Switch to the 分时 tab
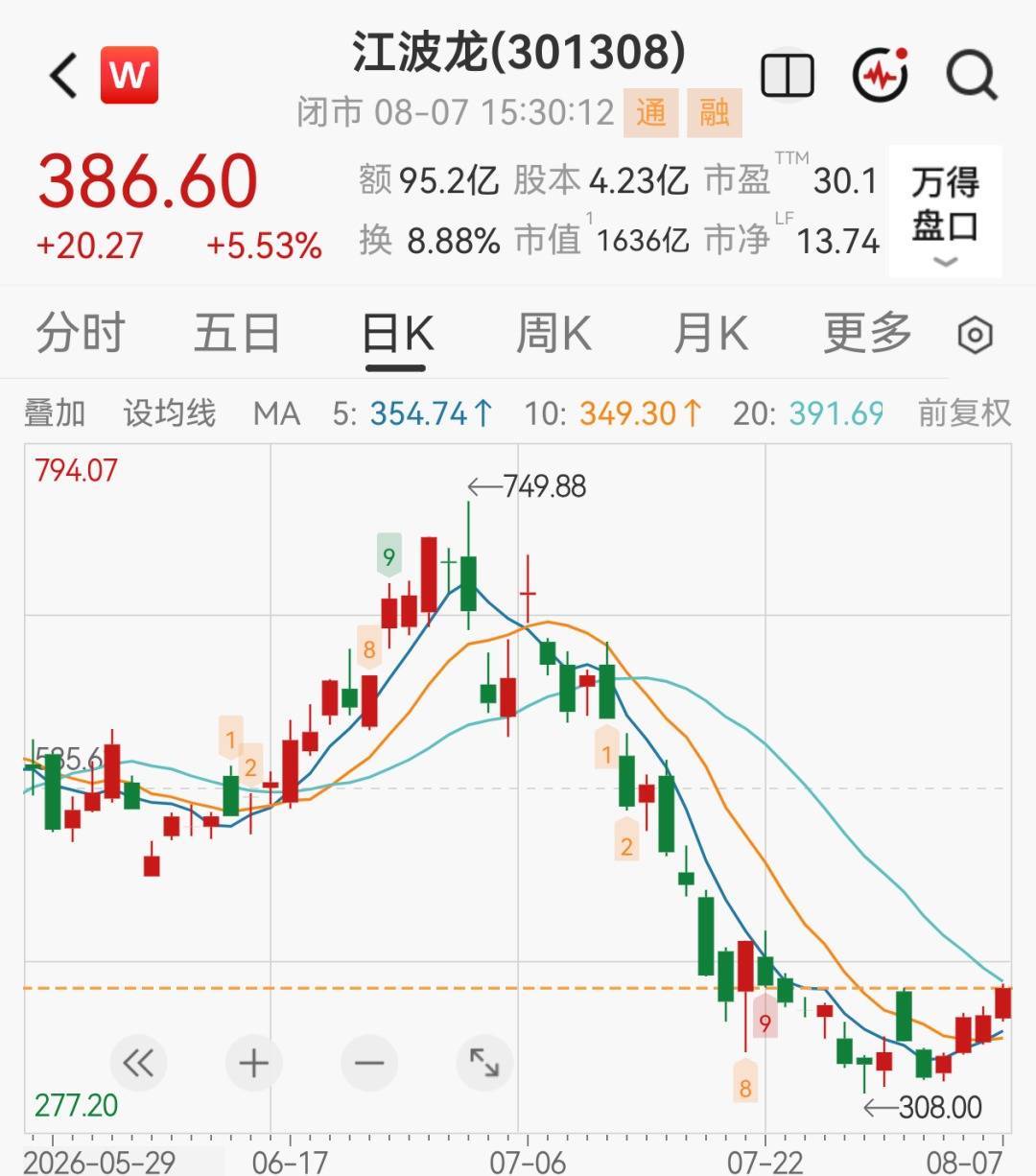The height and width of the screenshot is (1176, 1036). [x=81, y=334]
